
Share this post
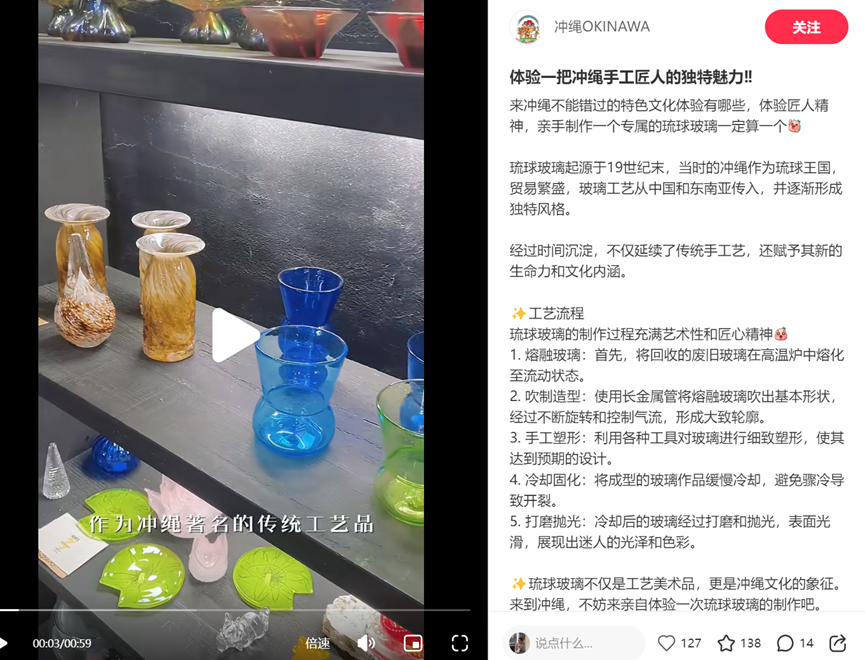coord(838,643)
